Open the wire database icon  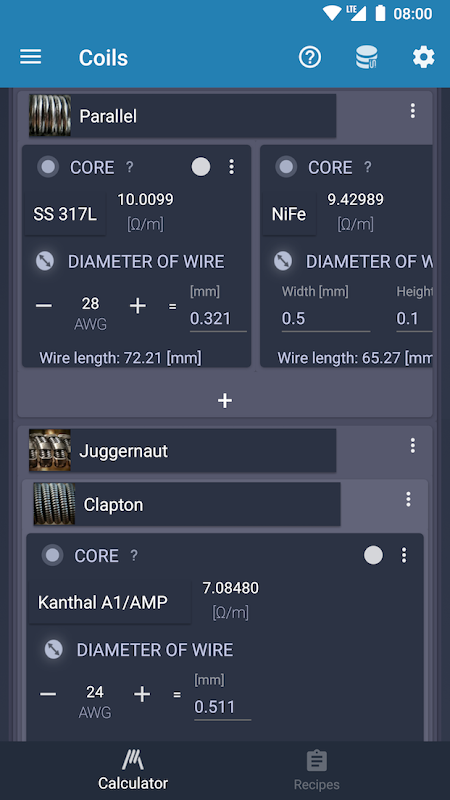point(367,57)
